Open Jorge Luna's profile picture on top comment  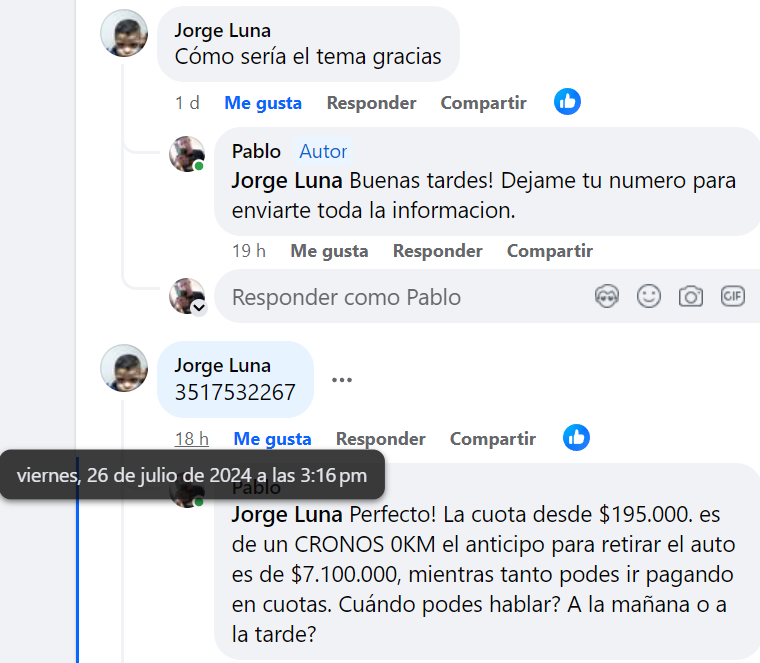pos(125,33)
